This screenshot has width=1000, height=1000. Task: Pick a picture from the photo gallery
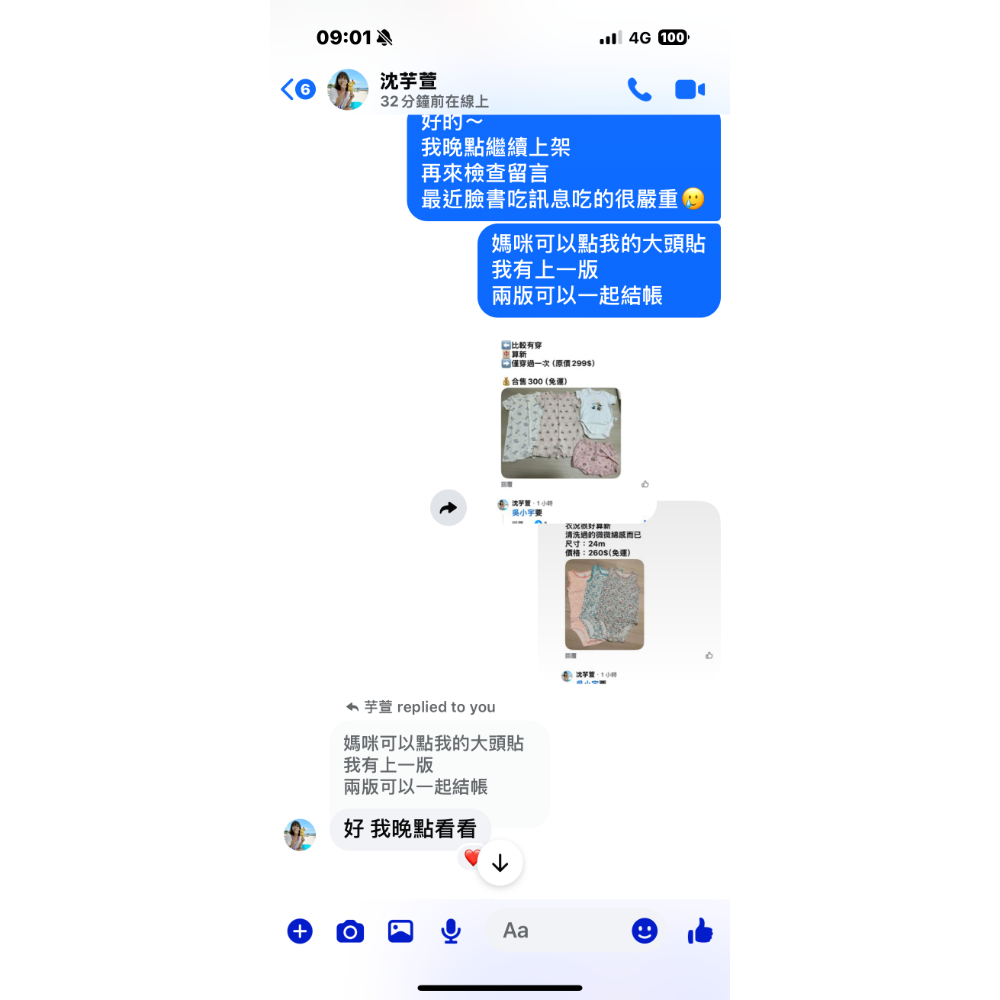(401, 931)
